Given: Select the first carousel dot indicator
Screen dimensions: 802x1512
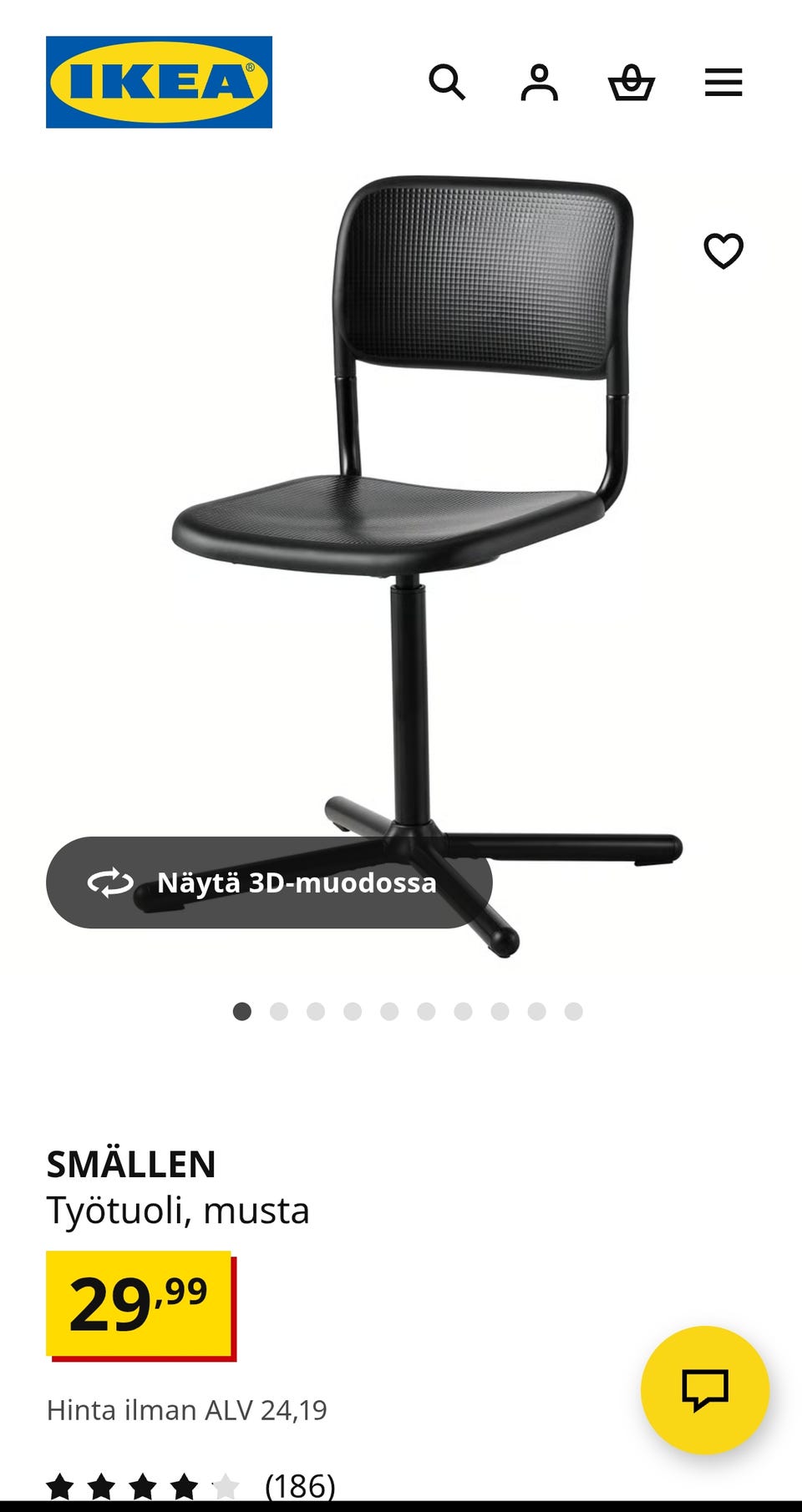Looking at the screenshot, I should tap(241, 1011).
